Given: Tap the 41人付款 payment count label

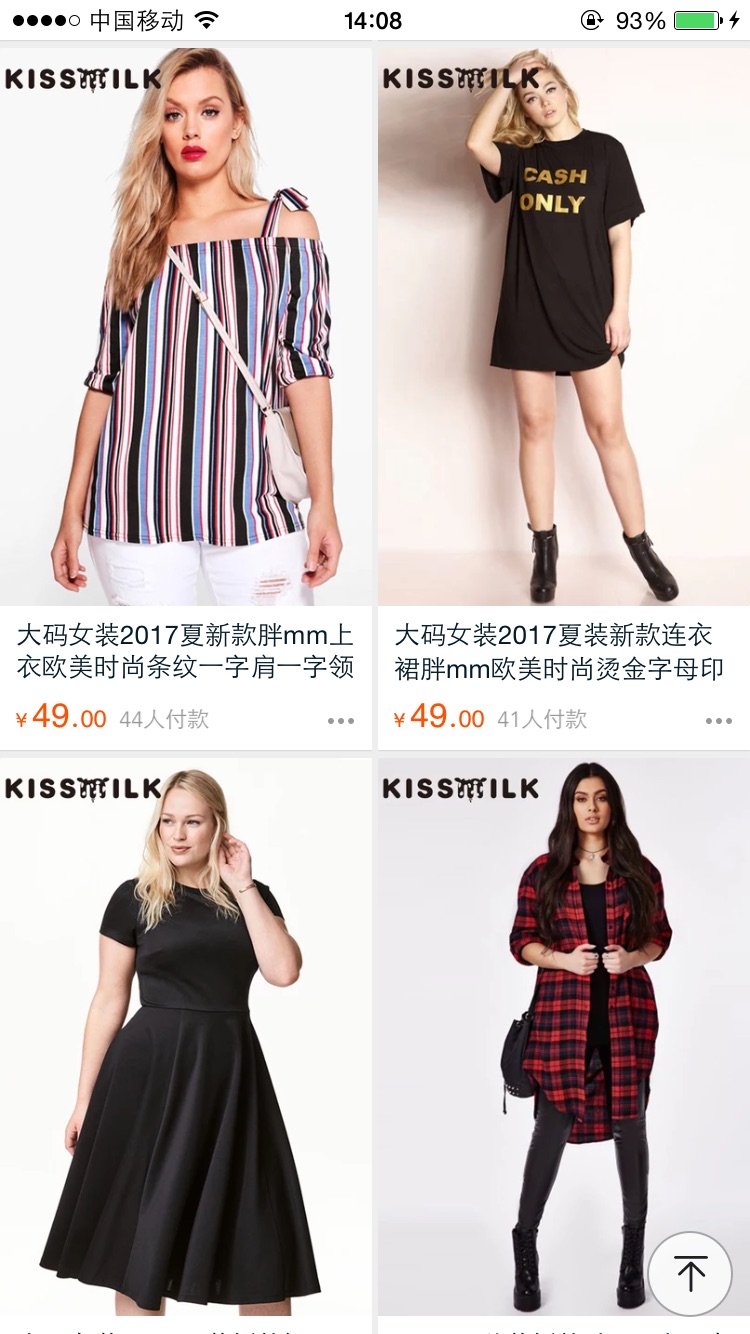Looking at the screenshot, I should (x=540, y=718).
